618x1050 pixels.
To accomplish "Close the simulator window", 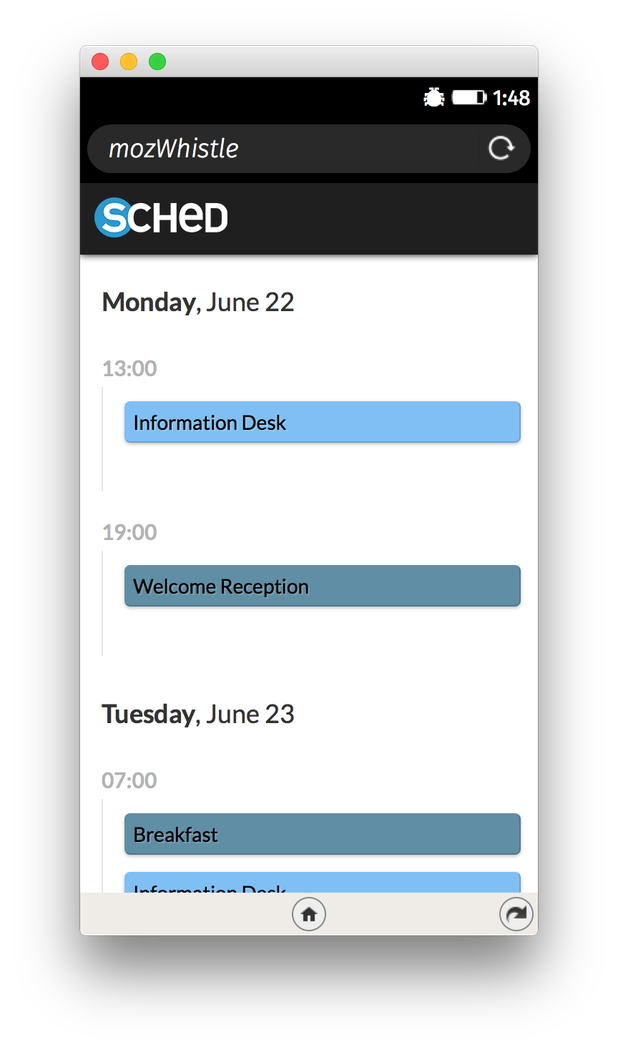I will click(x=100, y=62).
